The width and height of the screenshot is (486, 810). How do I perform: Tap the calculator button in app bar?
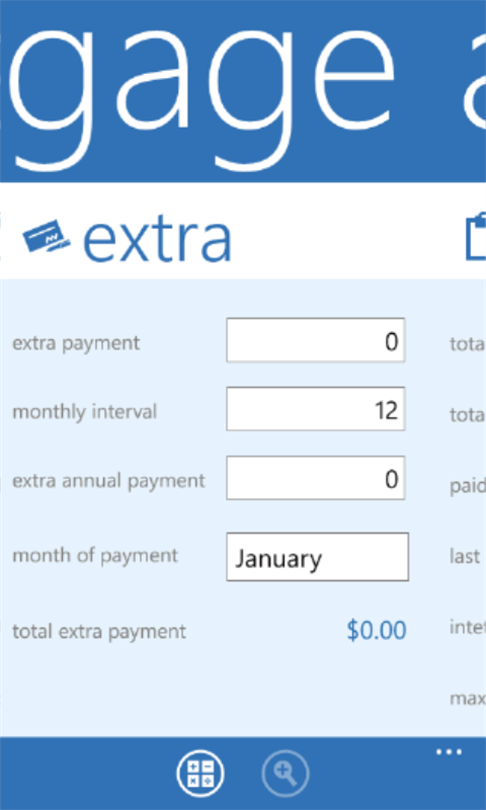200,773
